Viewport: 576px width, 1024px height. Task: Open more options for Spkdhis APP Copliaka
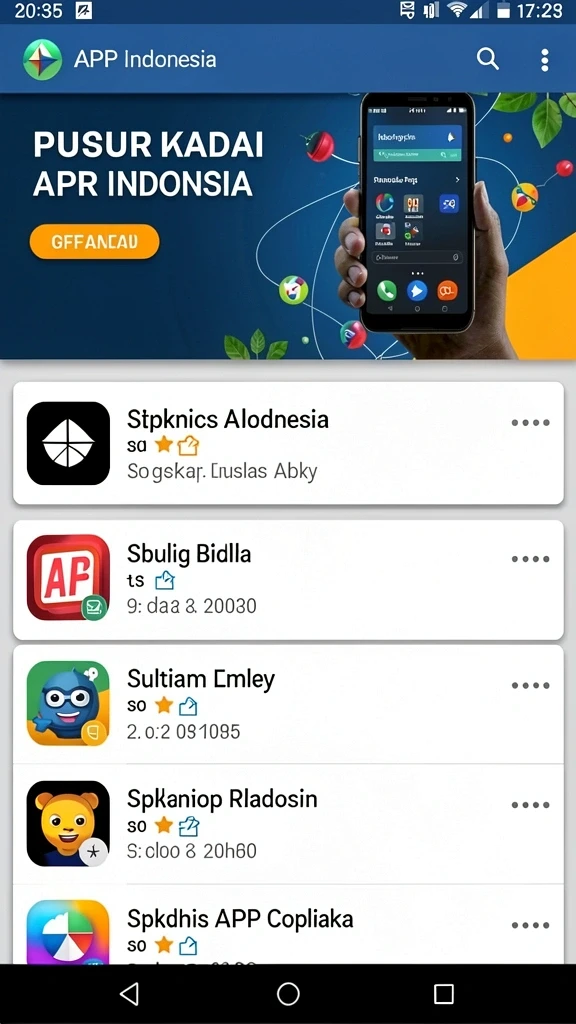pos(530,925)
